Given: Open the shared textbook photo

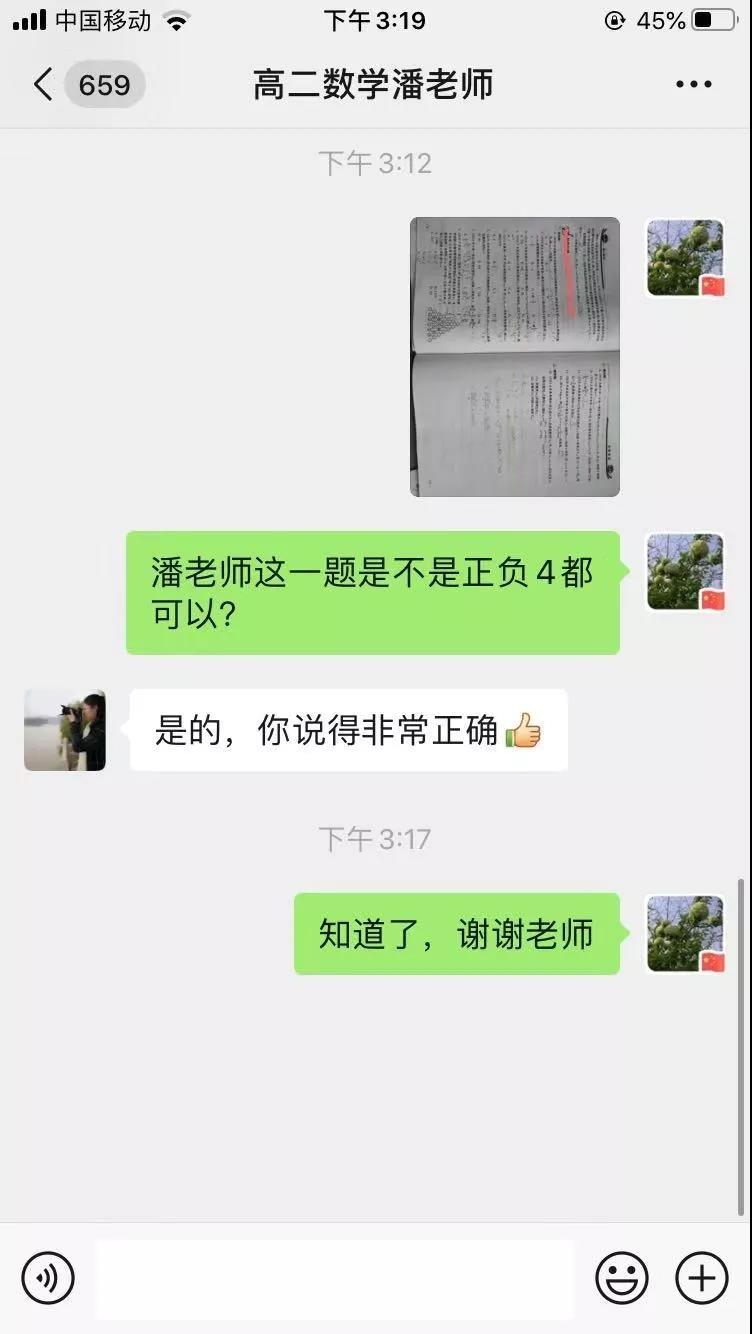Looking at the screenshot, I should (x=514, y=357).
